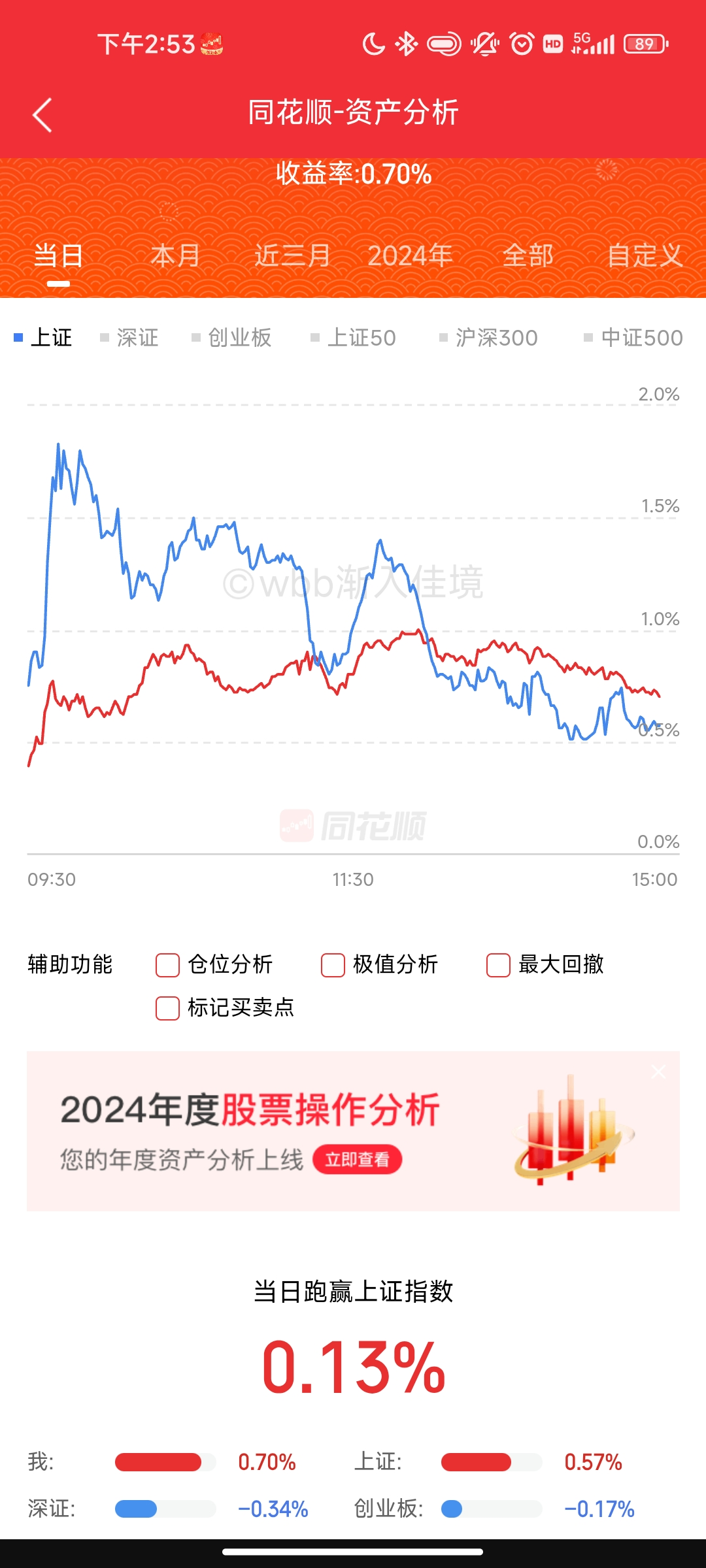
Task: Toggle the 上证 index line
Action: tap(44, 338)
